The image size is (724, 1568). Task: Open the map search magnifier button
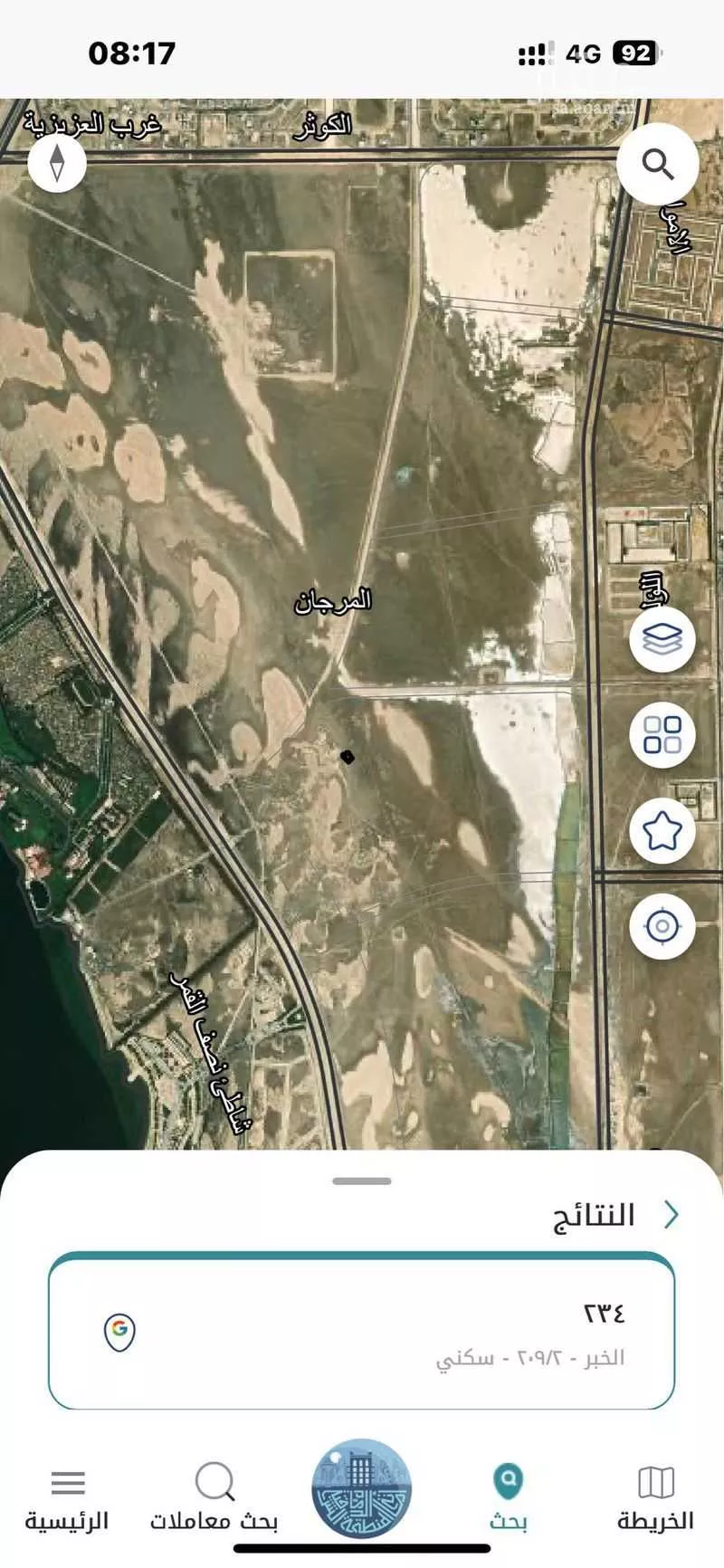(658, 165)
